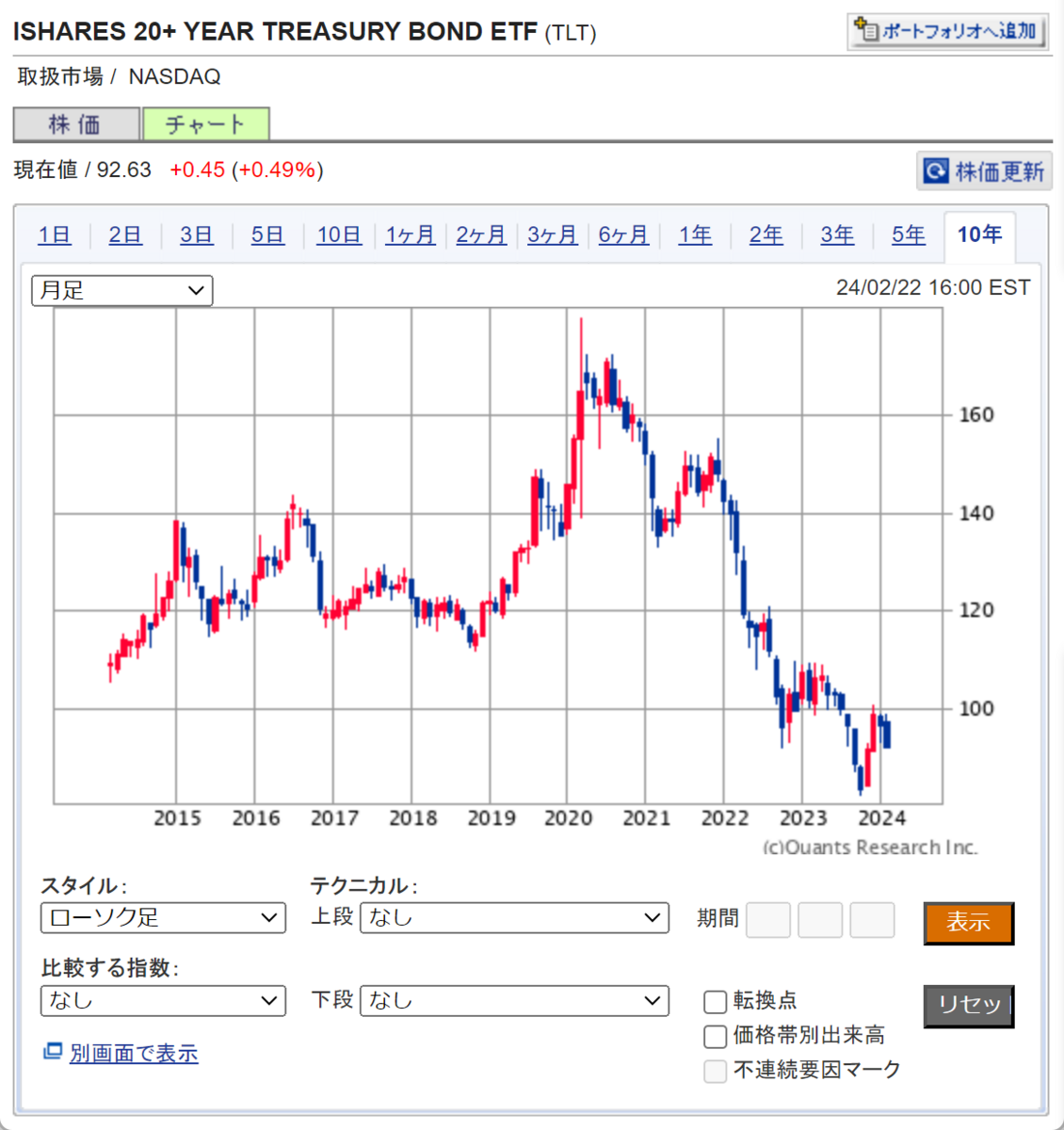Enable the 転換点 checkbox
The image size is (1064, 1130).
(716, 1001)
